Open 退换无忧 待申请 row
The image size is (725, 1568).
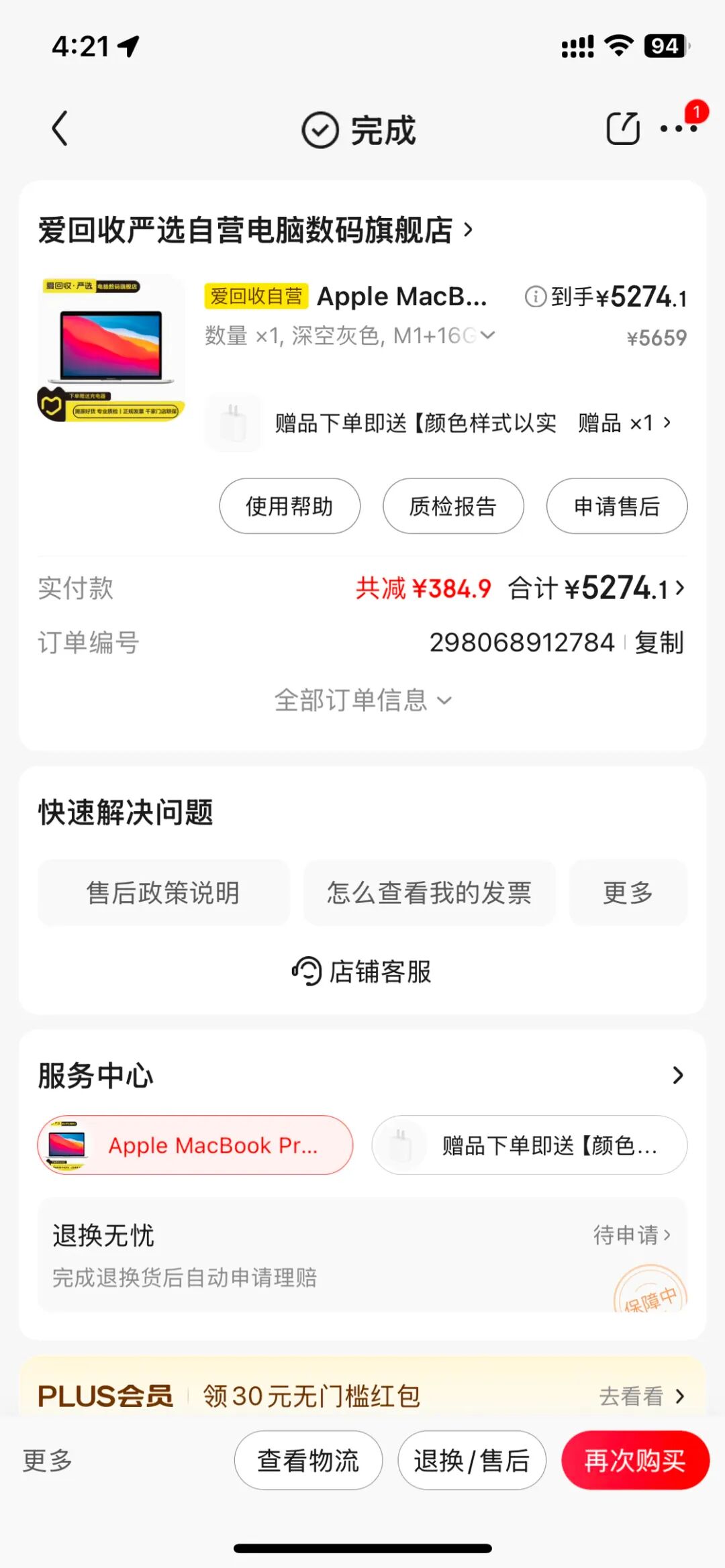tap(362, 1255)
